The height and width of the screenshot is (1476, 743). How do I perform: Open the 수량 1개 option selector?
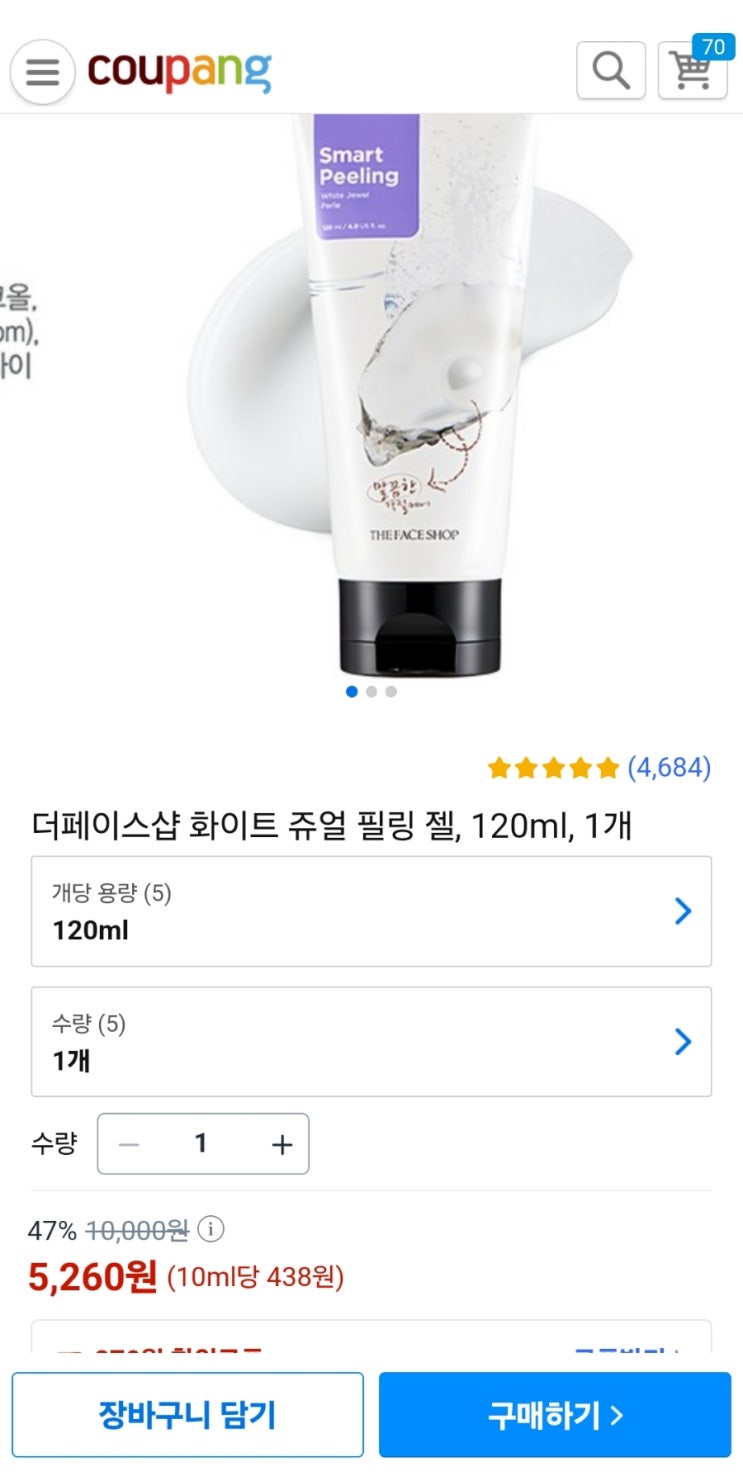pyautogui.click(x=371, y=1042)
